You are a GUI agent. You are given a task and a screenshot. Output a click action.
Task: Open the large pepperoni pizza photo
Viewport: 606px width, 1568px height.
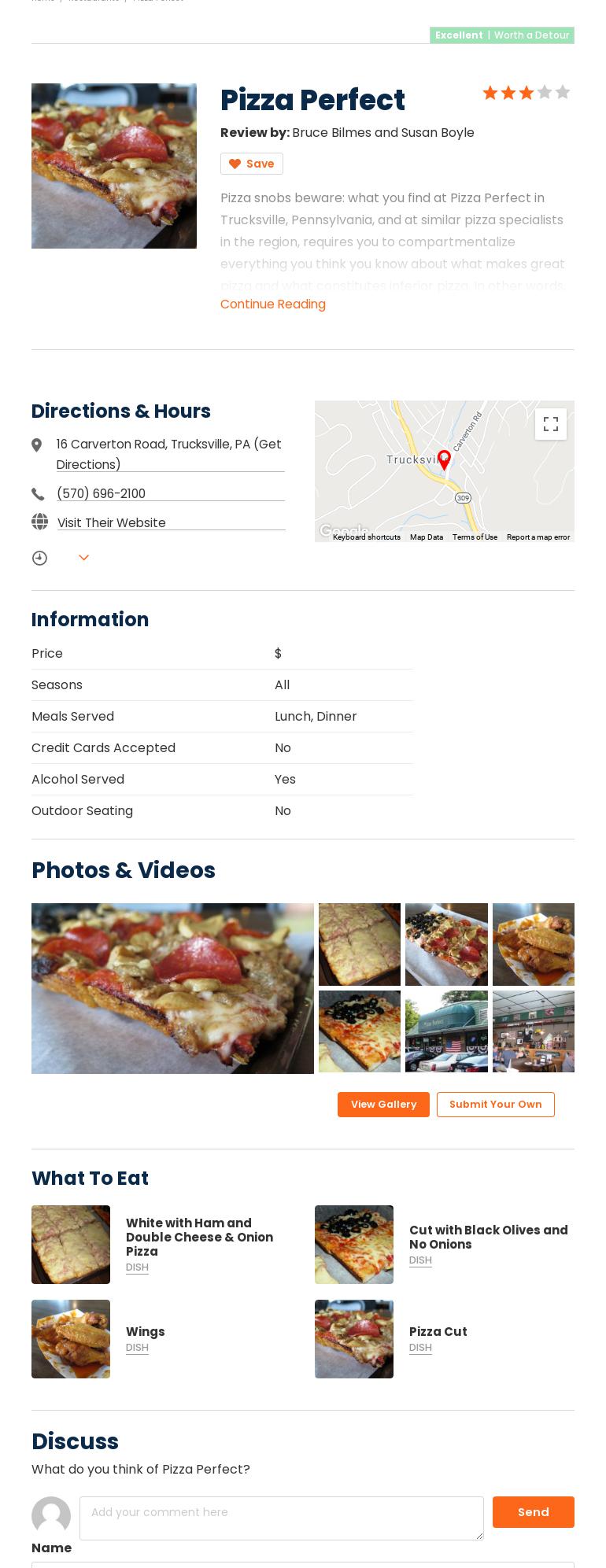[x=172, y=988]
